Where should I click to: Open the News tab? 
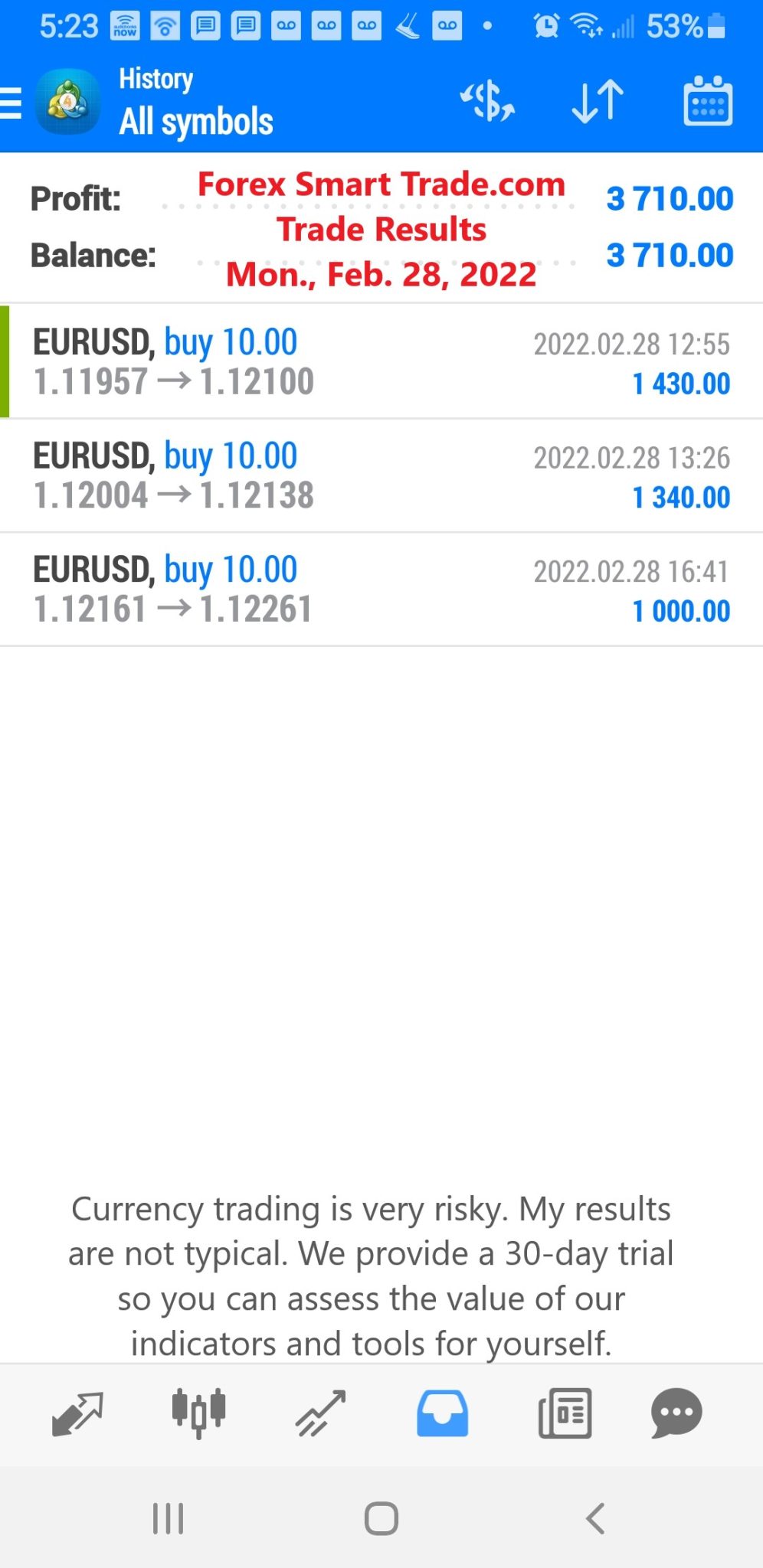pos(565,1413)
